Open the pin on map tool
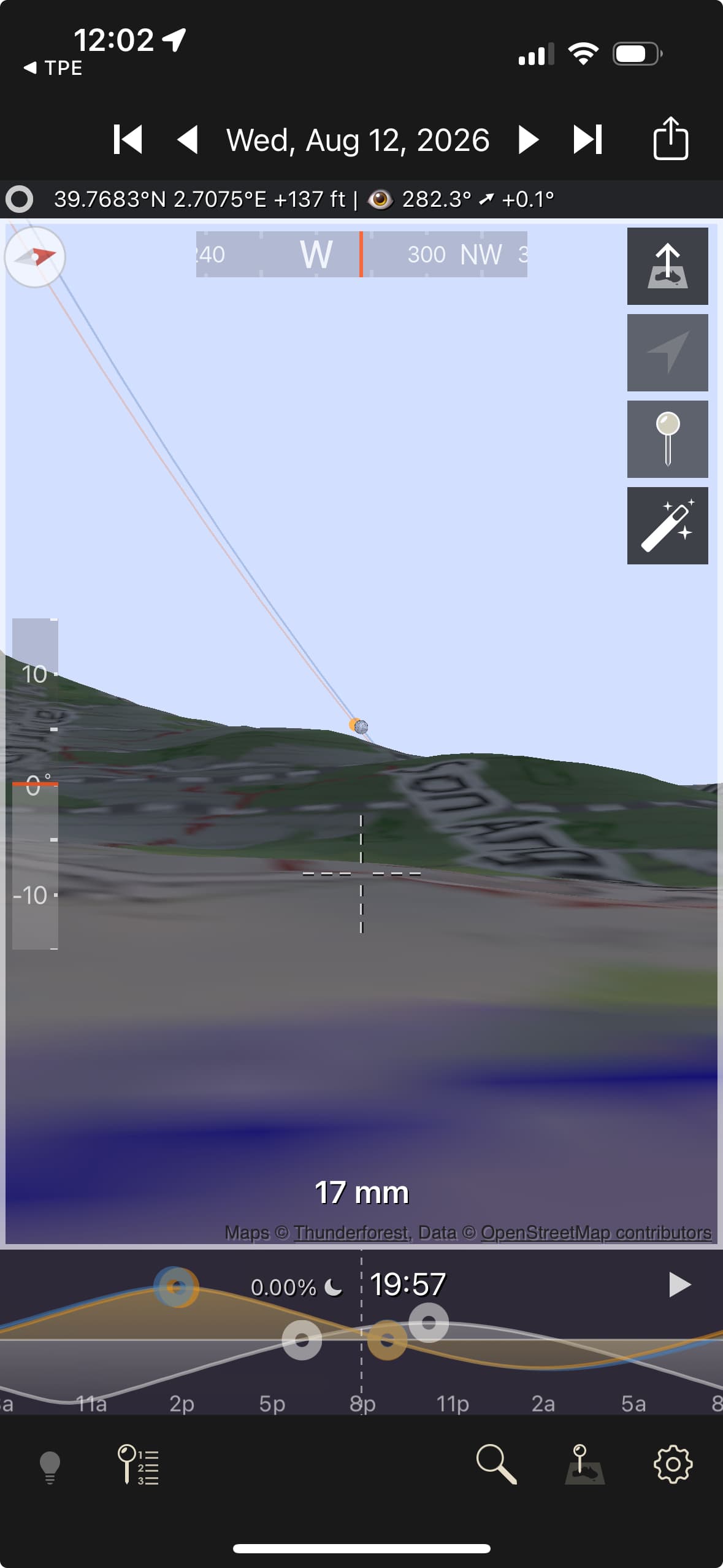This screenshot has width=723, height=1568. click(x=584, y=1465)
